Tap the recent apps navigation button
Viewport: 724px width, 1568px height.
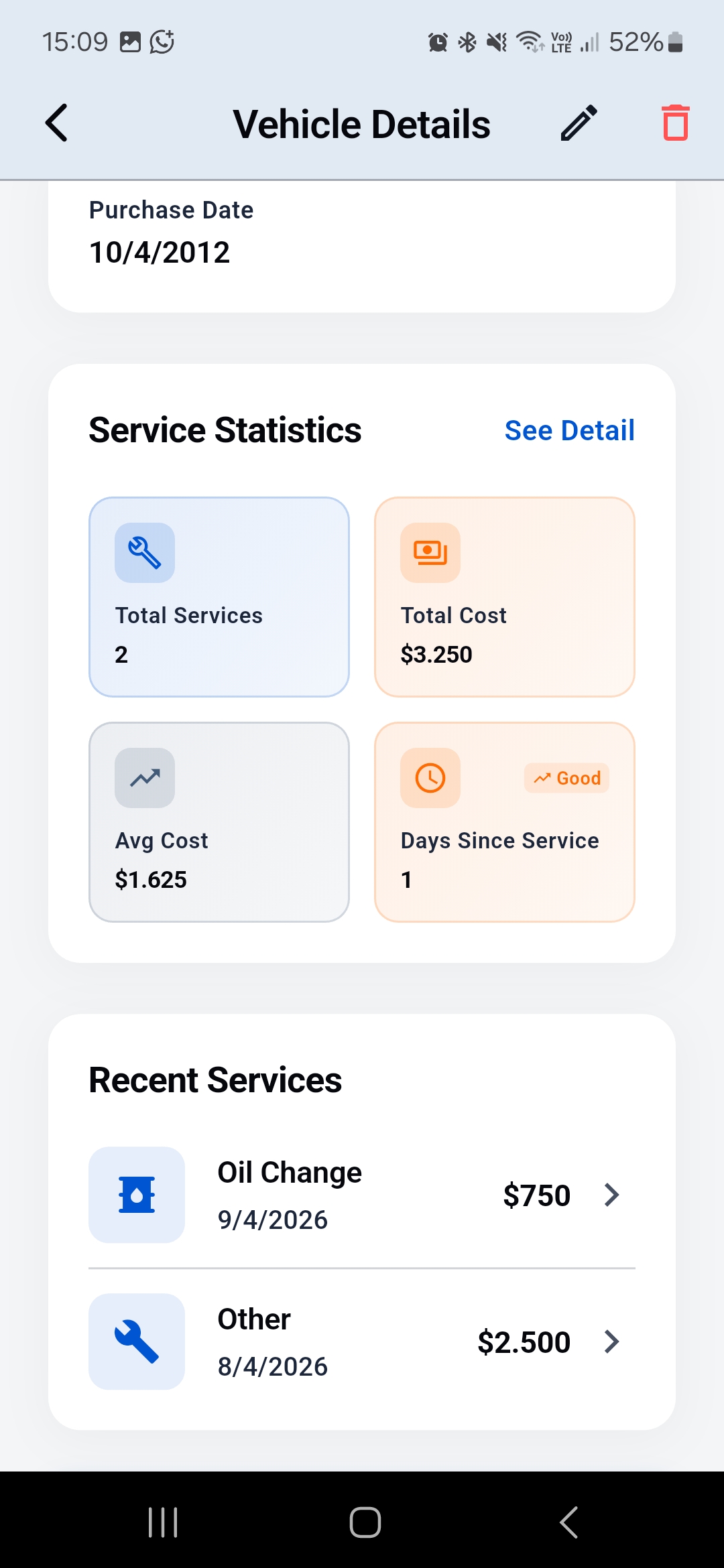pos(162,1522)
